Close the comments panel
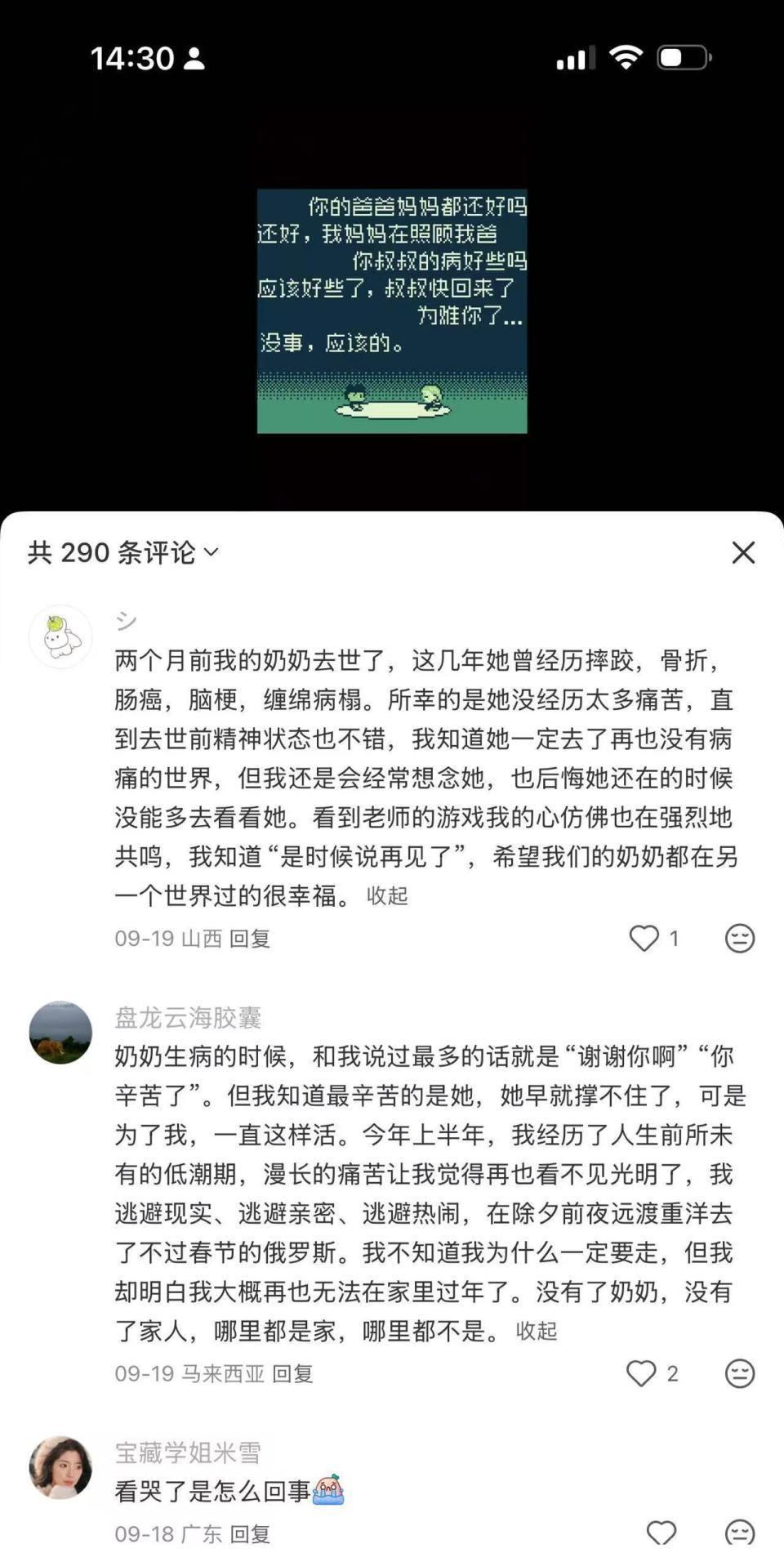The image size is (784, 1553). tap(743, 553)
